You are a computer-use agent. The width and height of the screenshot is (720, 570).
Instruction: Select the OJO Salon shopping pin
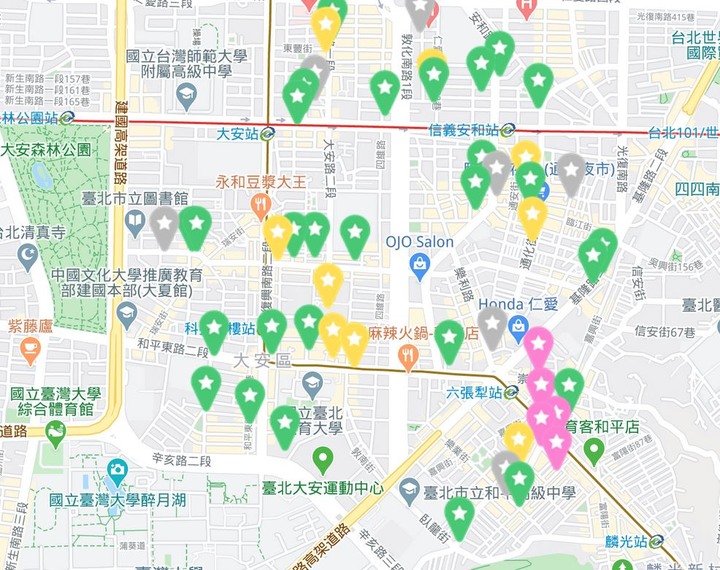point(420,265)
